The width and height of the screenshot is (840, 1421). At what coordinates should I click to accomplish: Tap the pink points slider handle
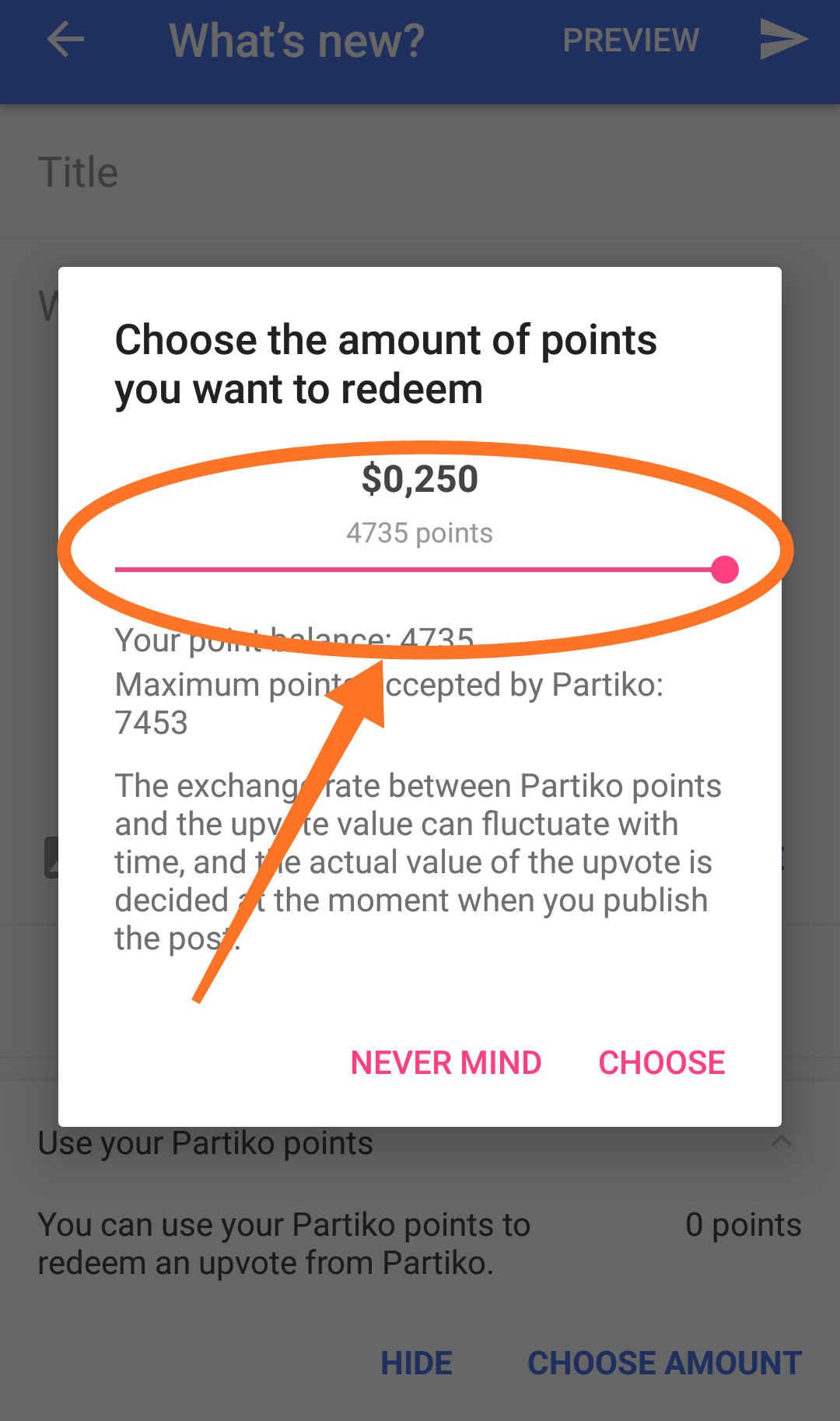click(724, 570)
